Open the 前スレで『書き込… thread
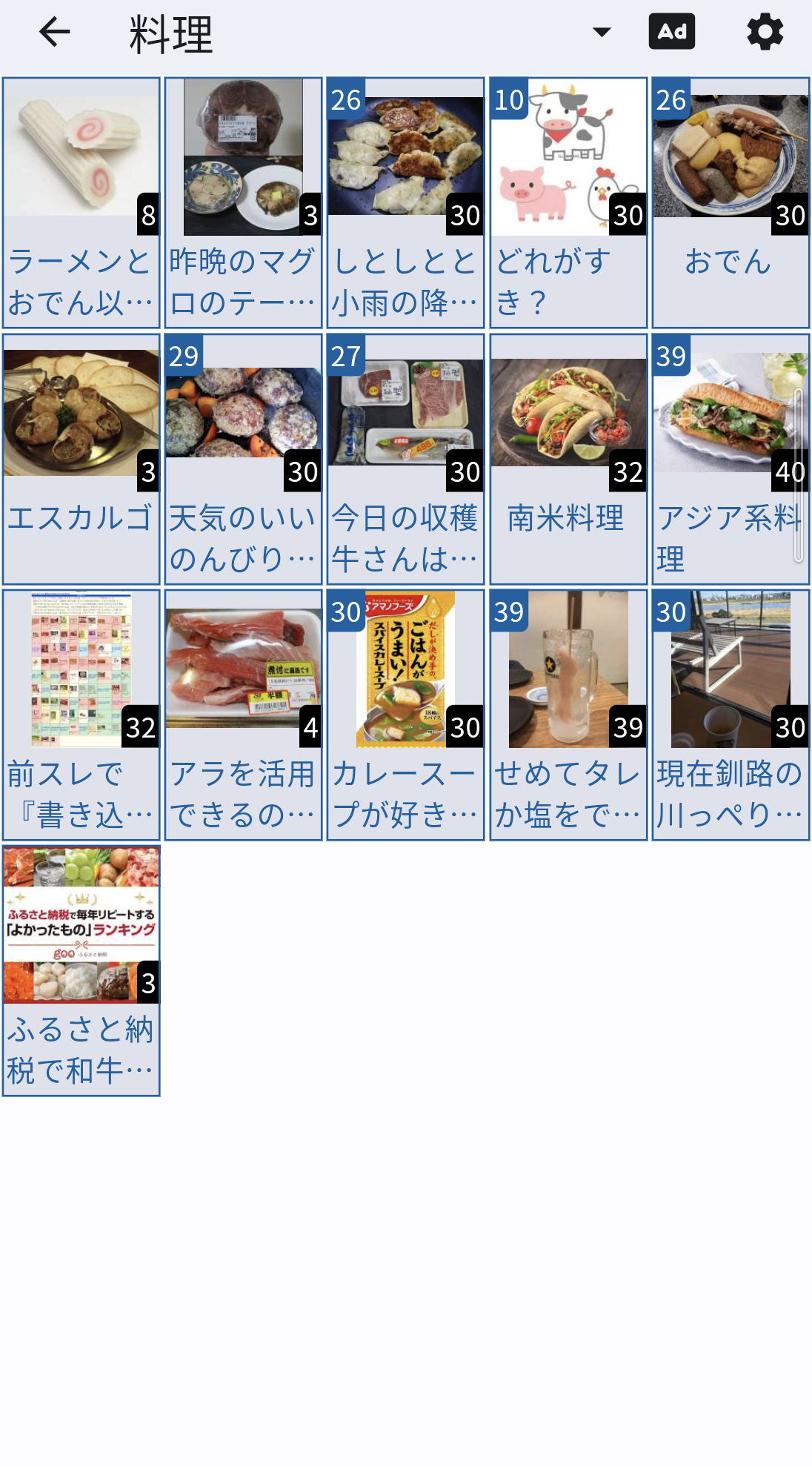Viewport: 812px width, 1467px height. tap(81, 715)
